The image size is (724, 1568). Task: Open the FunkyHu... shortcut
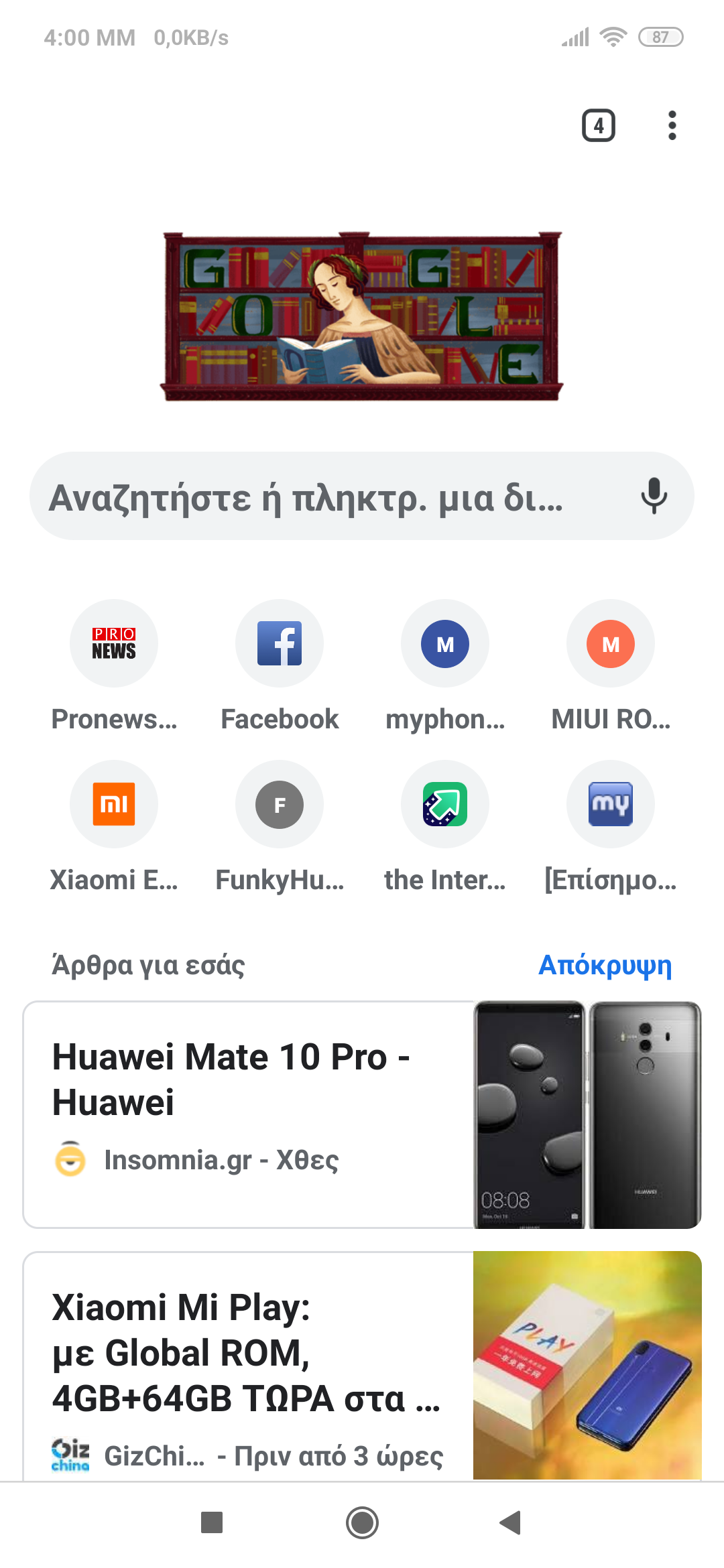[x=280, y=805]
